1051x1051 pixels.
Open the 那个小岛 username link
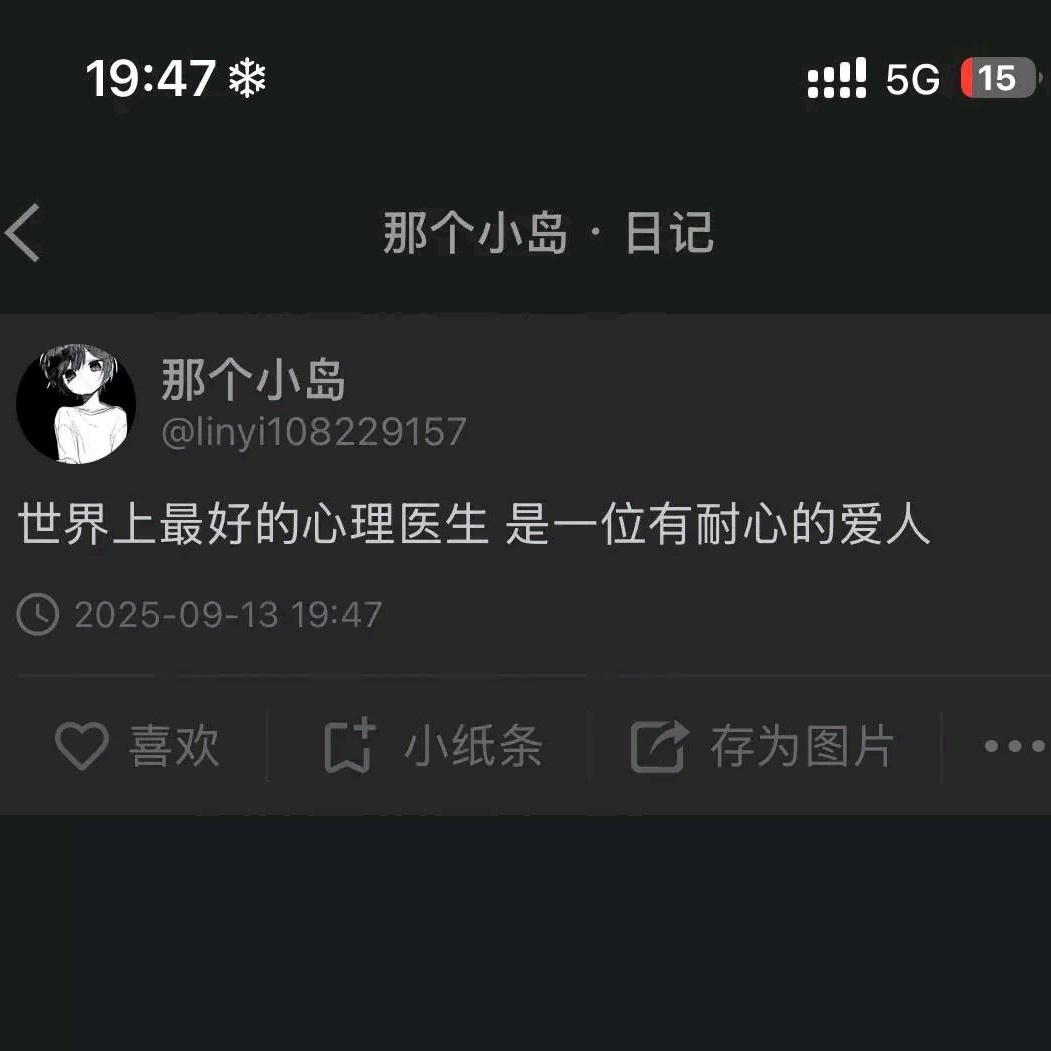click(x=253, y=381)
